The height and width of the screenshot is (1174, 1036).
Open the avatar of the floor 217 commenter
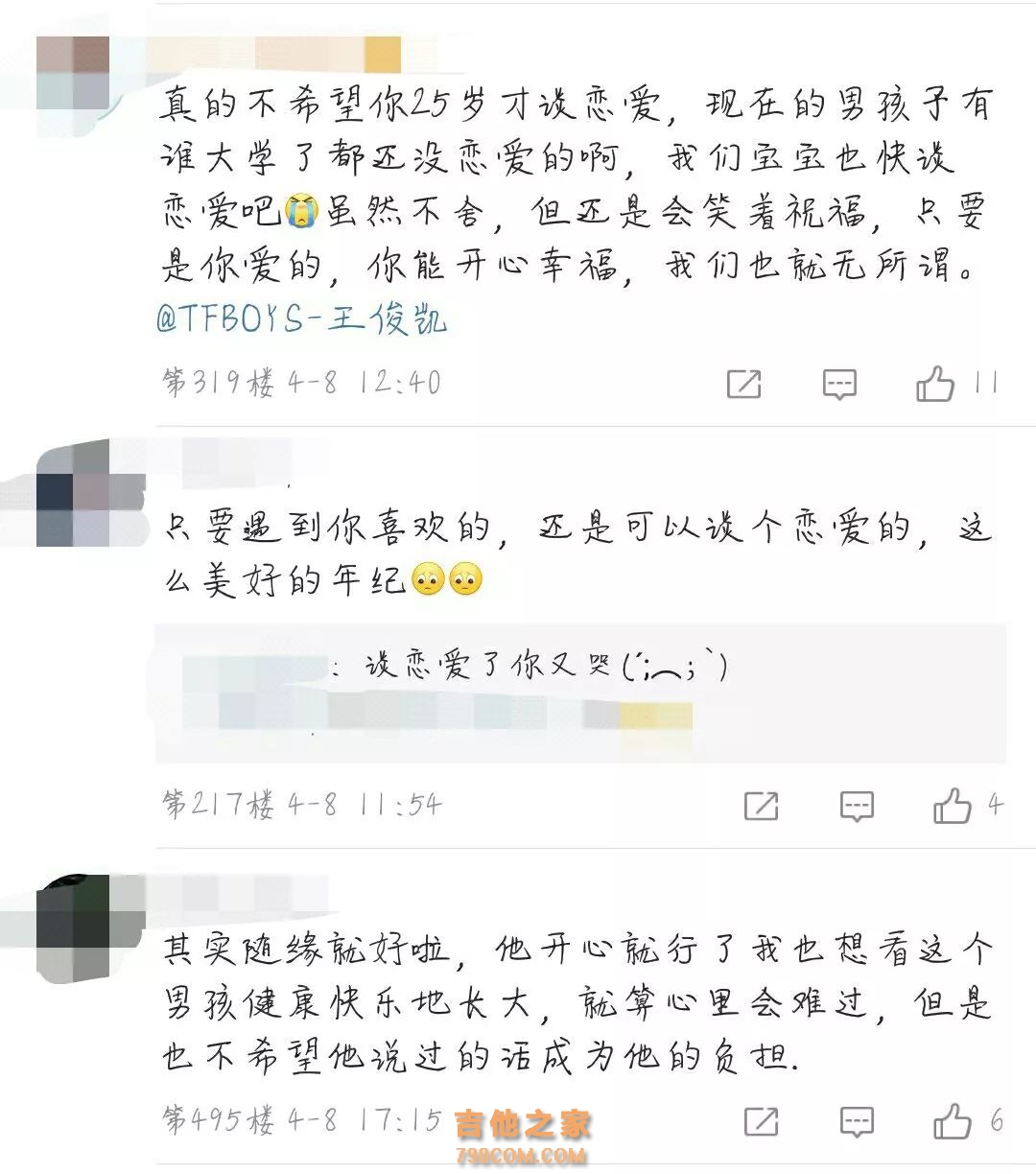74,496
